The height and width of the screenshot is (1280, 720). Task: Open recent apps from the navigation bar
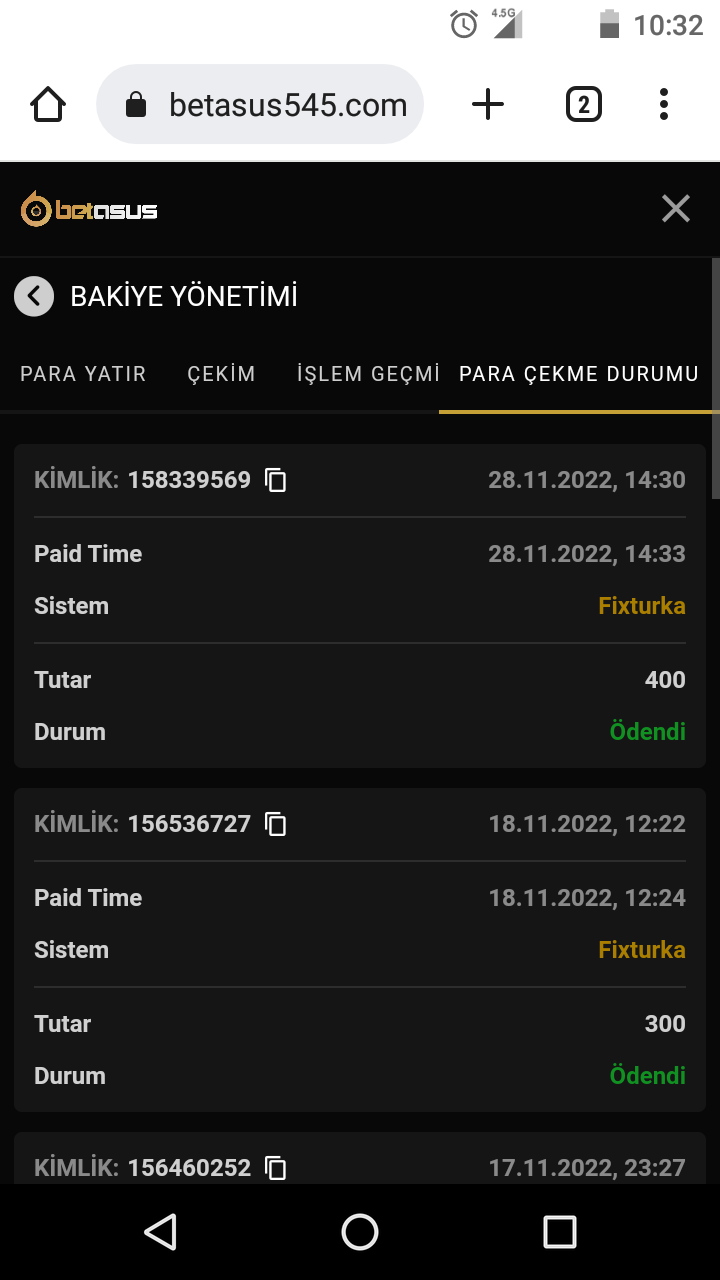(x=560, y=1232)
